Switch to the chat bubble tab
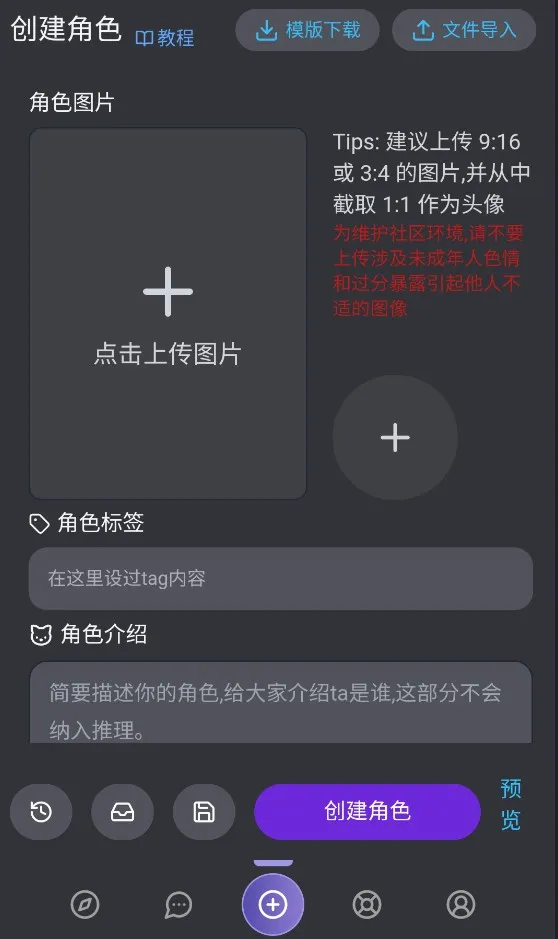 pos(178,904)
